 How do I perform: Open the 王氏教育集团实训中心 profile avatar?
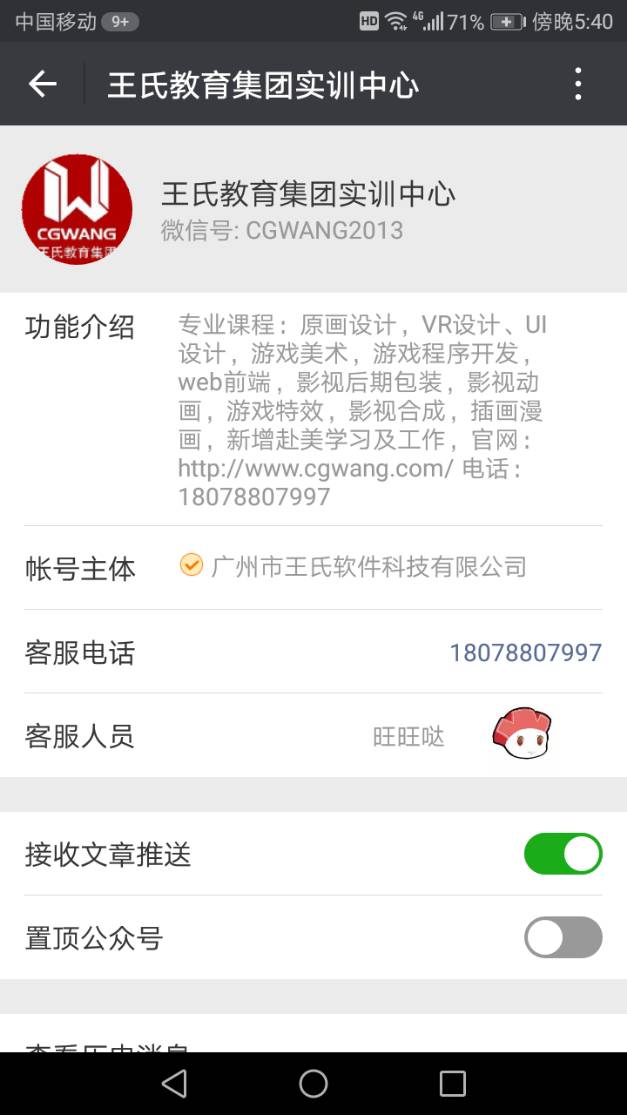77,209
